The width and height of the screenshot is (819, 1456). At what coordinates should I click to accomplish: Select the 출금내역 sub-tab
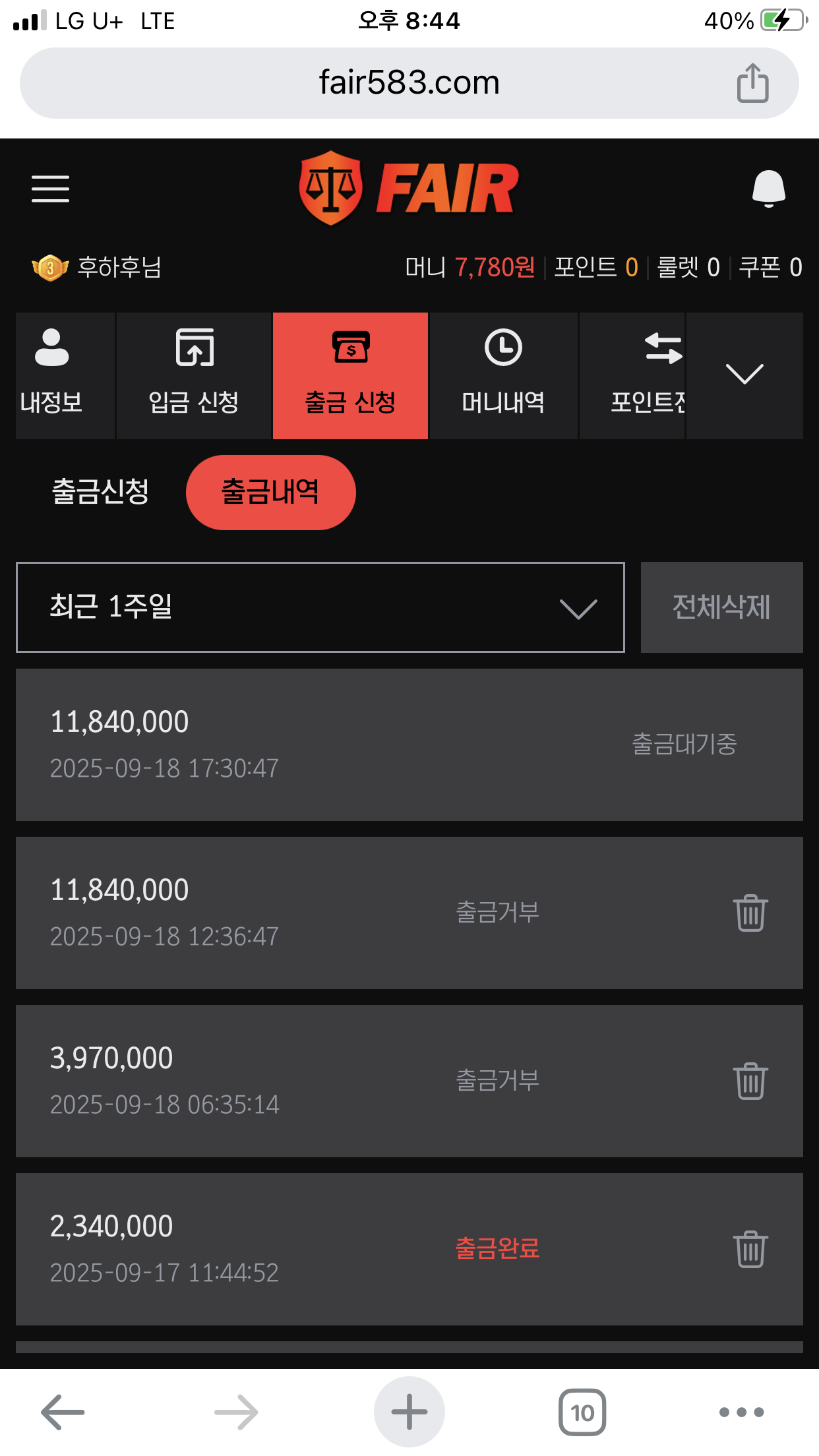[270, 492]
